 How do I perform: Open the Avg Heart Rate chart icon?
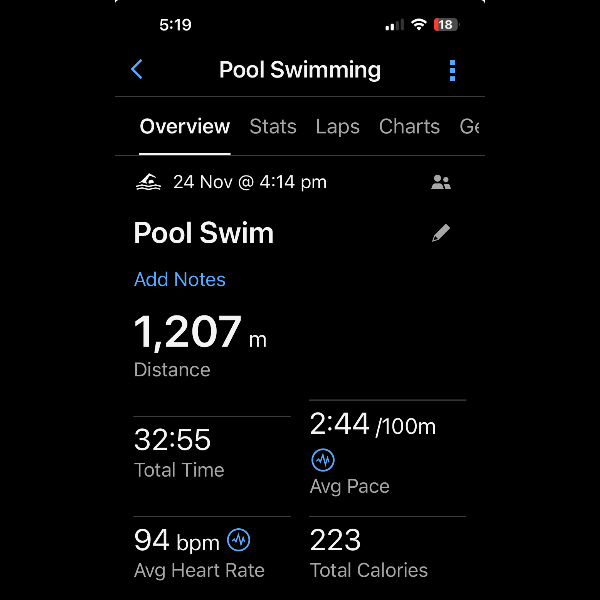pyautogui.click(x=238, y=541)
